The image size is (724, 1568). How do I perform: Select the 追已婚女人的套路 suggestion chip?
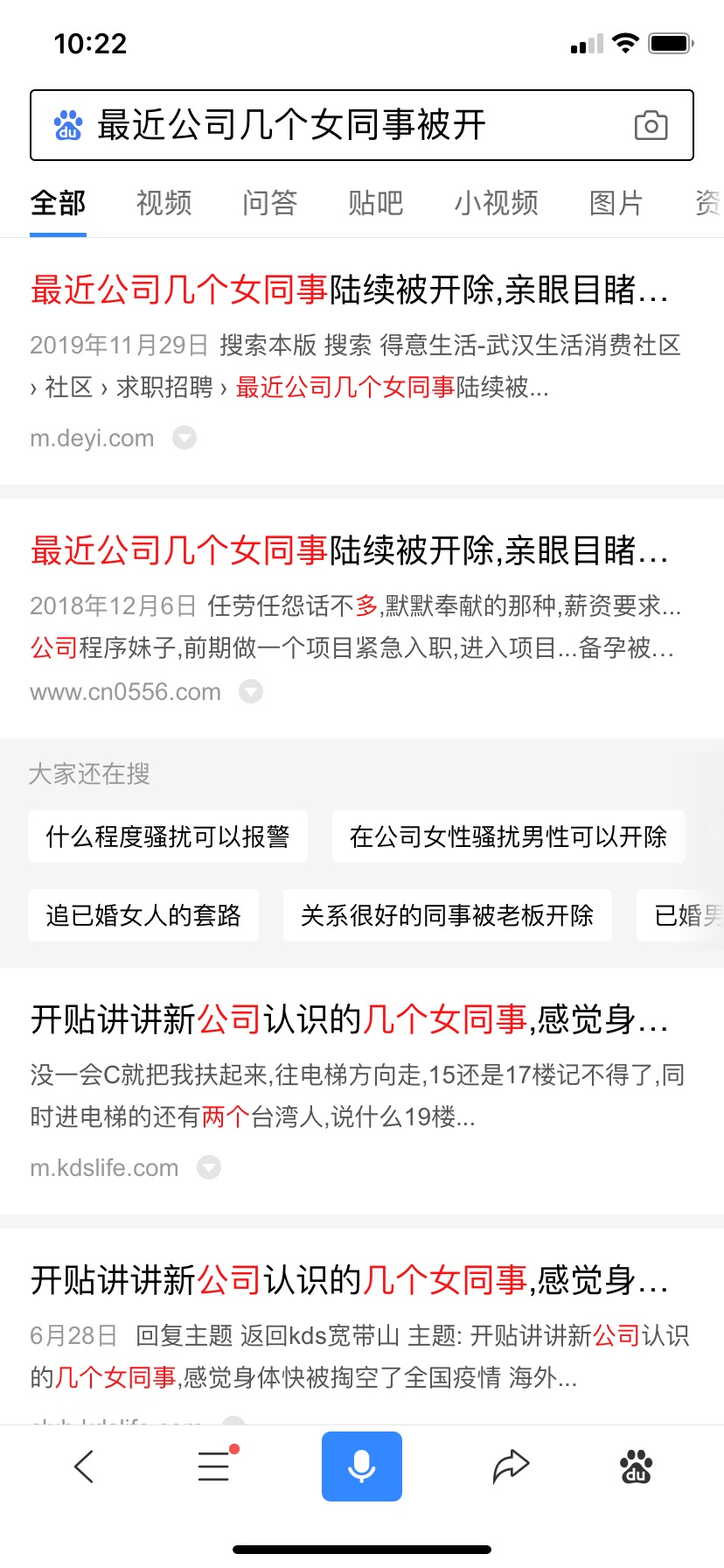click(x=143, y=915)
